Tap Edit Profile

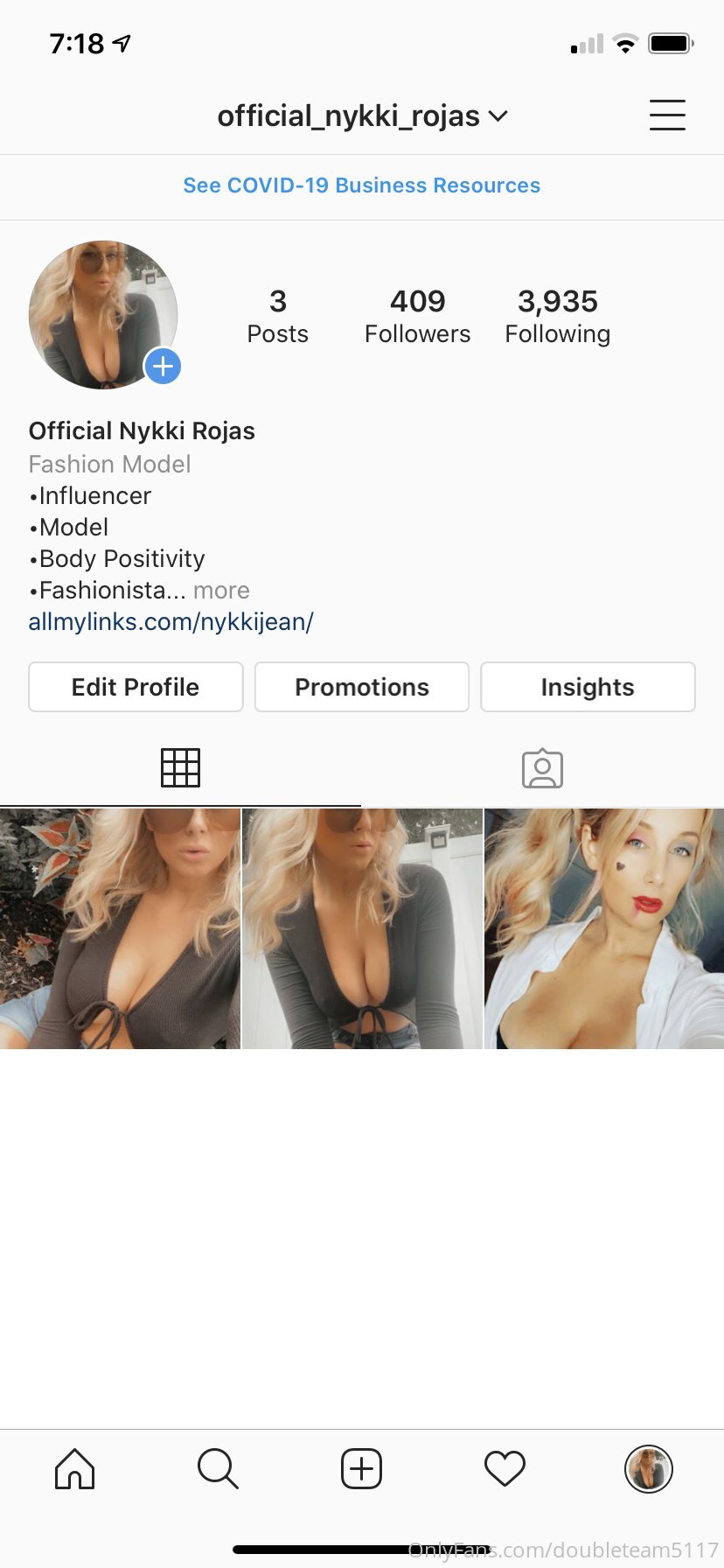tap(136, 687)
